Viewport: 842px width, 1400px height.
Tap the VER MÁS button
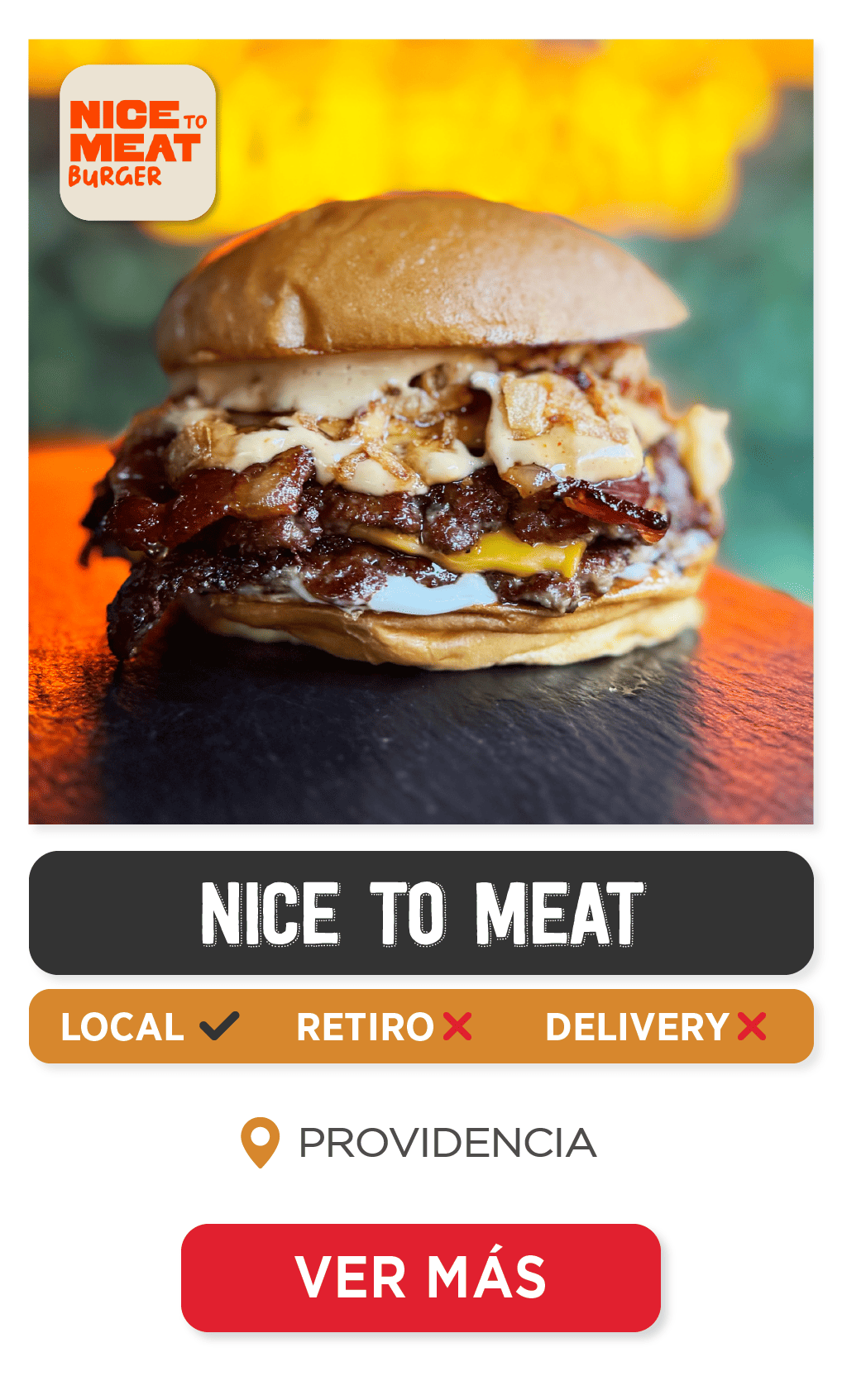(420, 1277)
